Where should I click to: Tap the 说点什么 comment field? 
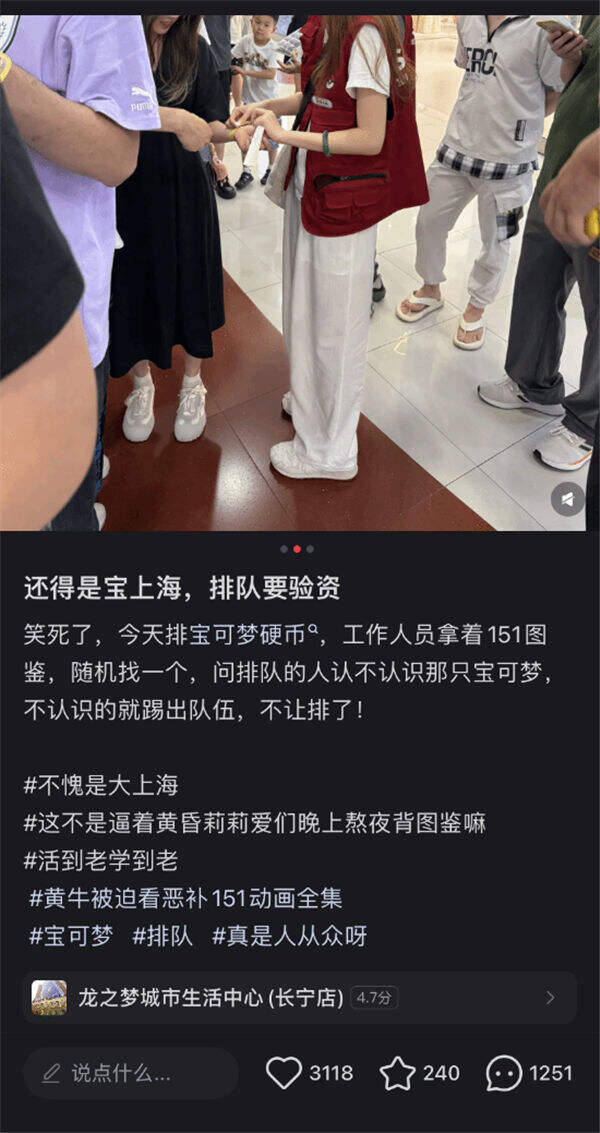pos(130,1073)
